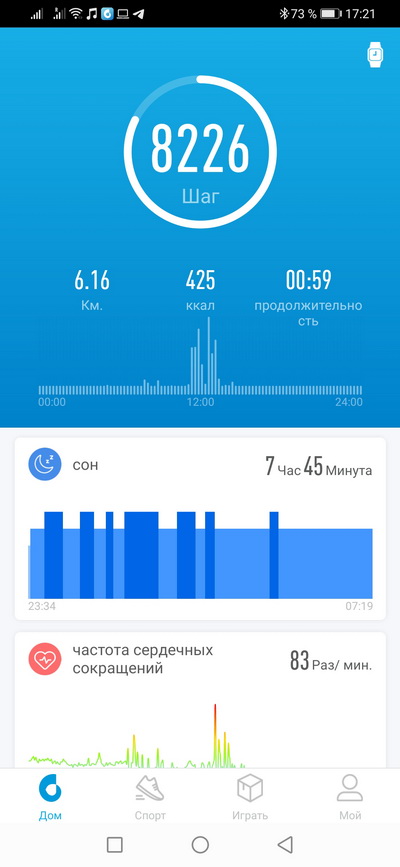Switch to the Дом tab
The width and height of the screenshot is (400, 867).
[x=50, y=796]
